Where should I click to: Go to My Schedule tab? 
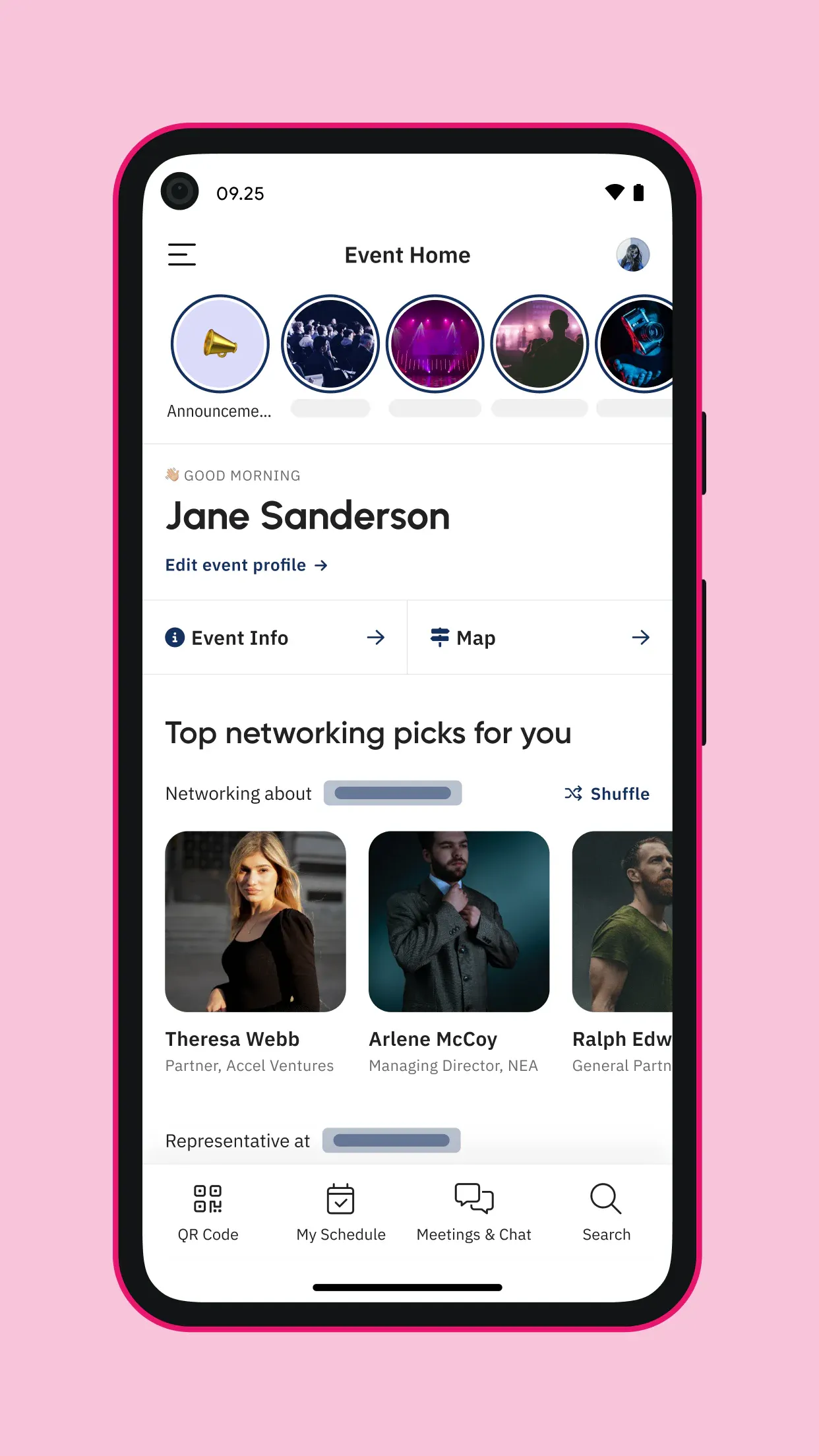tap(341, 1213)
